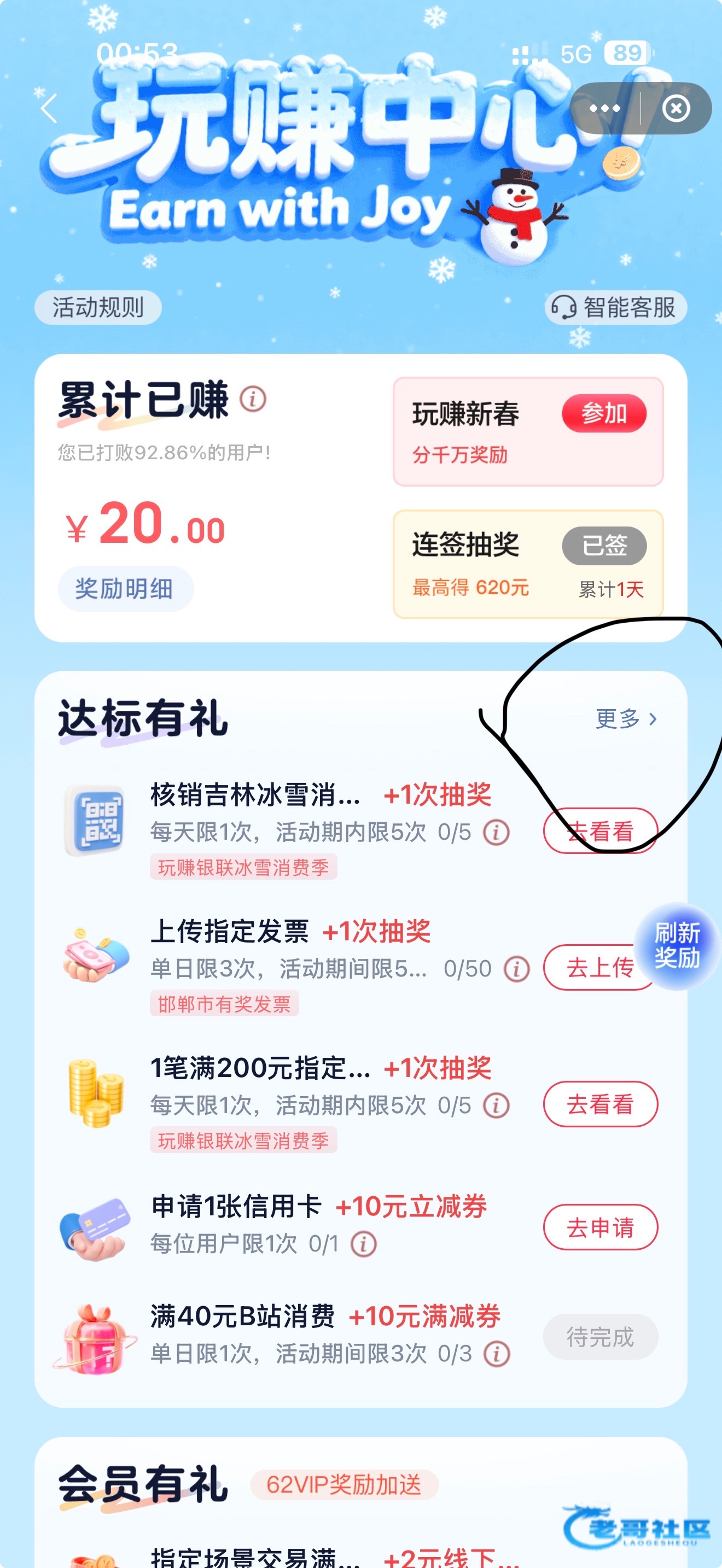The width and height of the screenshot is (722, 1568).
Task: Open the 邯郸市有奖发票 tag
Action: pyautogui.click(x=224, y=1004)
